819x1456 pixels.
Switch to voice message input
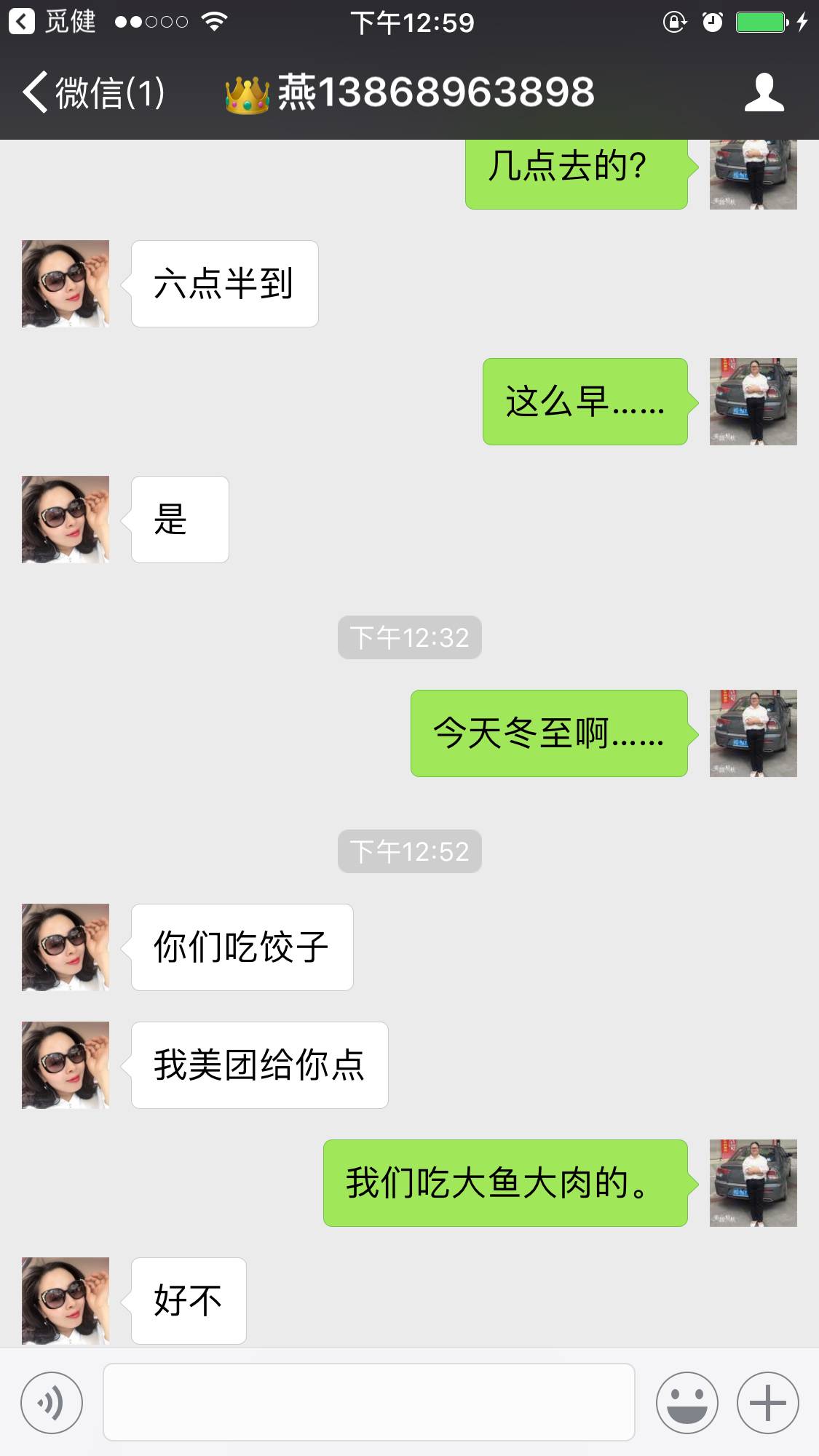click(52, 1402)
